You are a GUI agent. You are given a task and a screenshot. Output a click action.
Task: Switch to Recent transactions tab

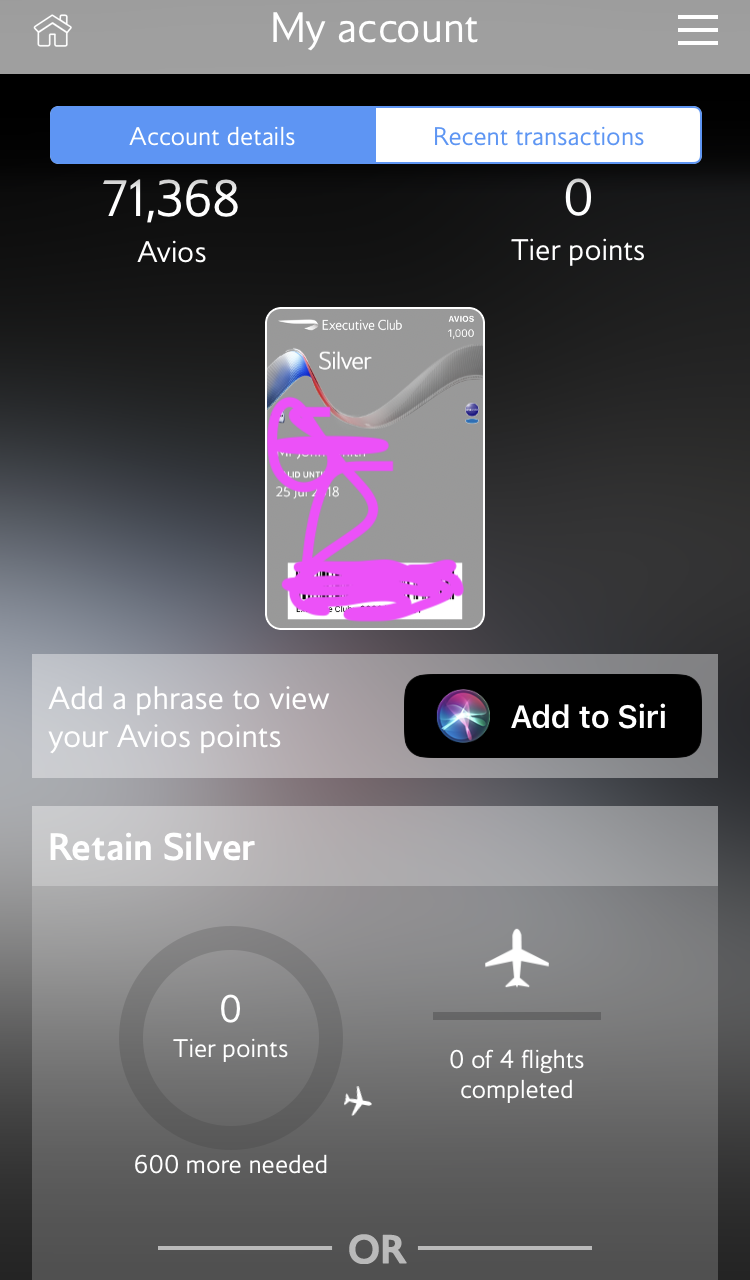click(538, 136)
